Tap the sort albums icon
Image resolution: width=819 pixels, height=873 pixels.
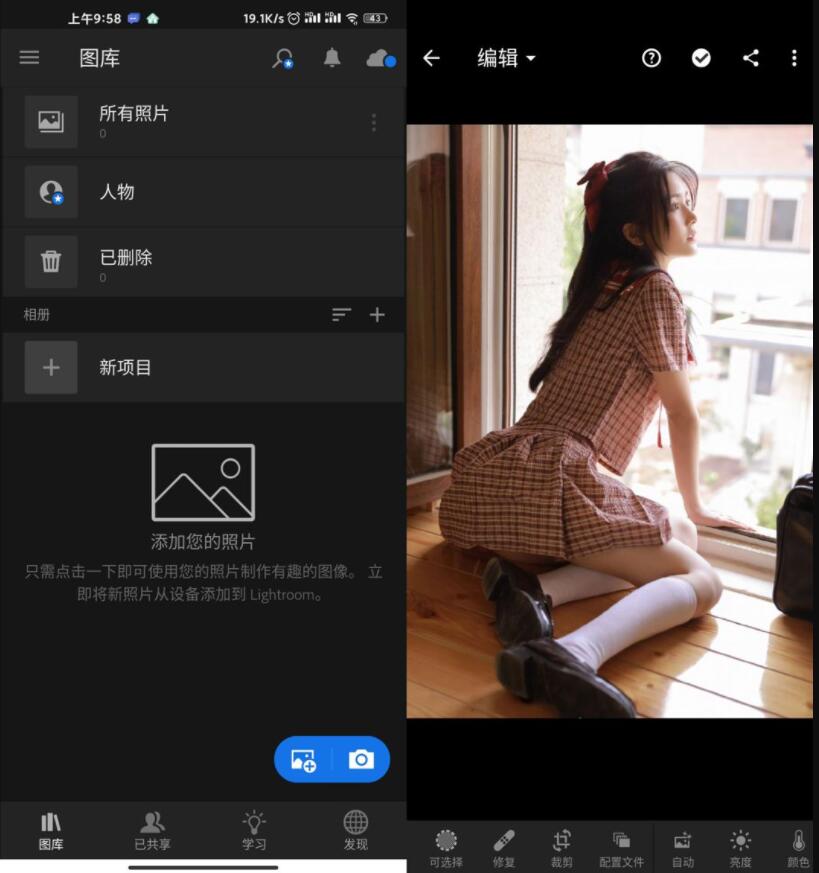pos(342,315)
